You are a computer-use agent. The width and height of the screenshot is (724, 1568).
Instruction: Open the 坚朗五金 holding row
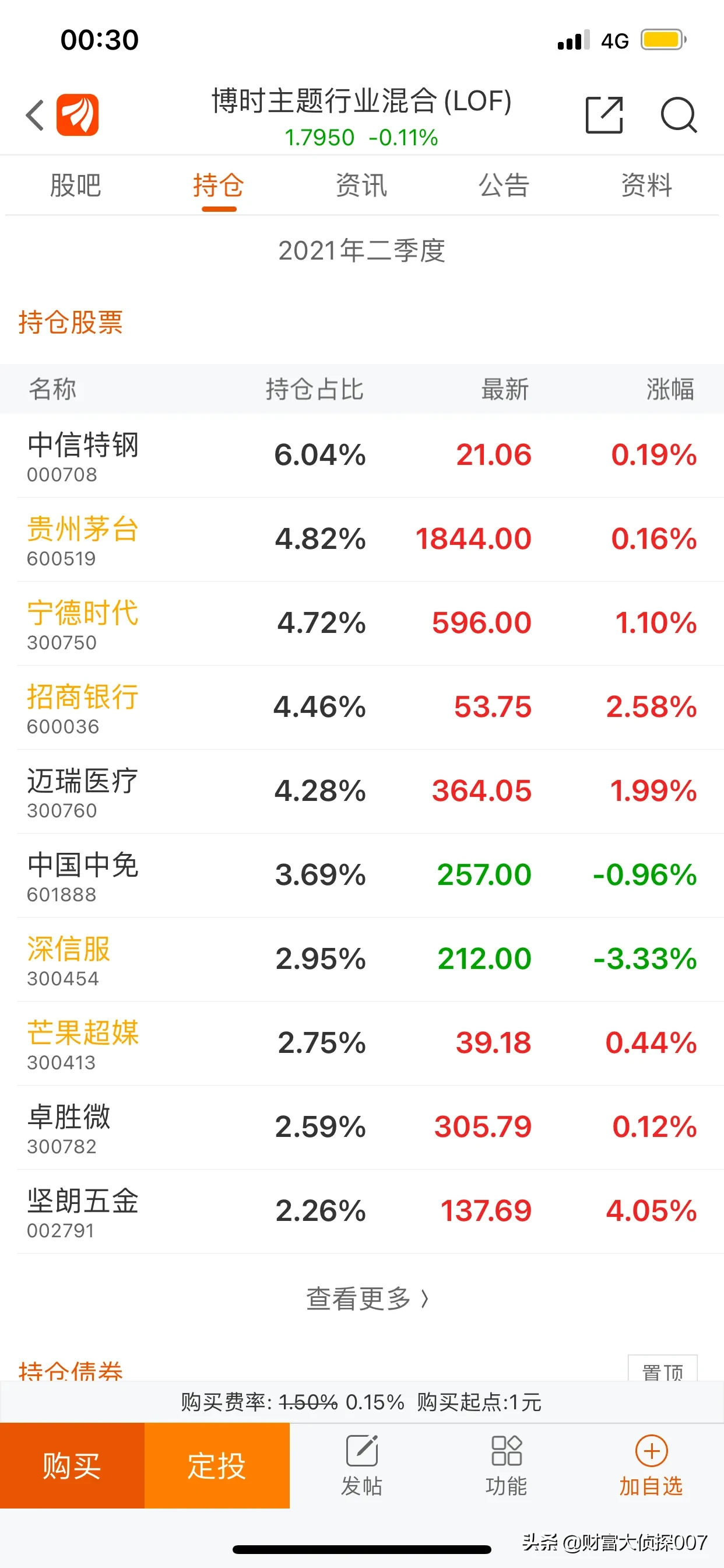pos(362,1212)
